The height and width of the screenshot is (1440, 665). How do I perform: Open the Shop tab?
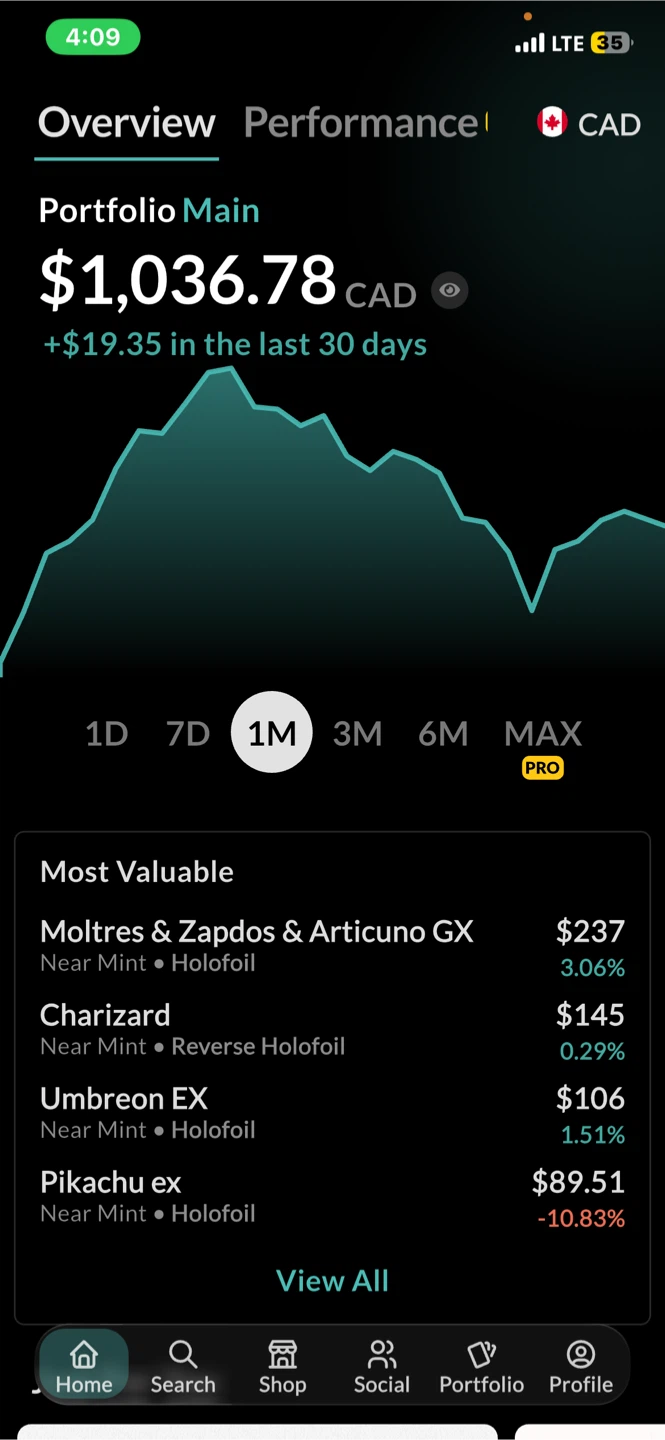point(283,1367)
